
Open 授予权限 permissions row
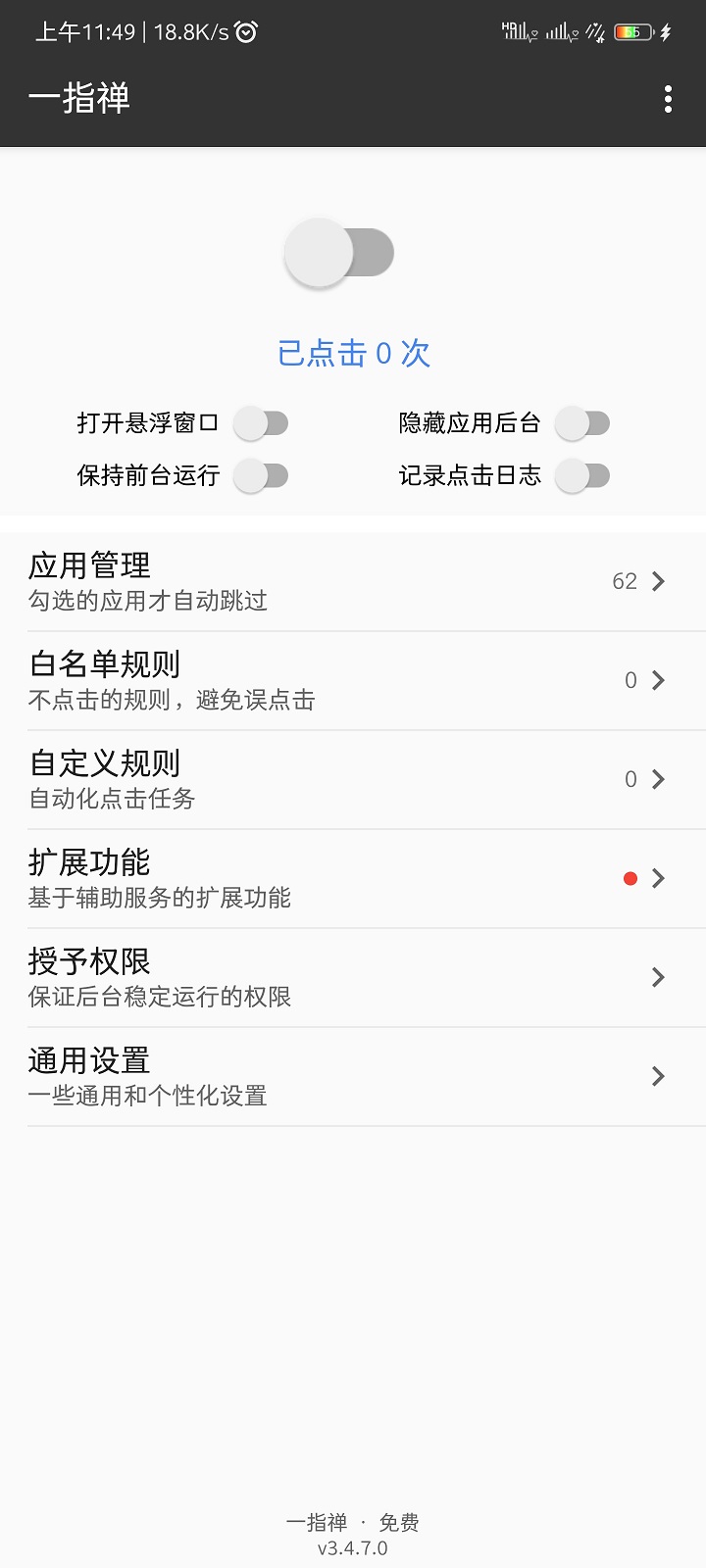[x=353, y=978]
